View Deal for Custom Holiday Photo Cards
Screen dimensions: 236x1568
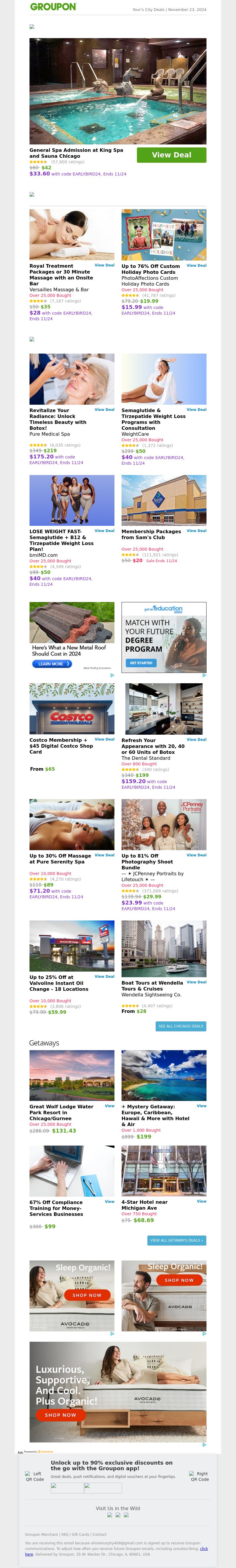(196, 265)
